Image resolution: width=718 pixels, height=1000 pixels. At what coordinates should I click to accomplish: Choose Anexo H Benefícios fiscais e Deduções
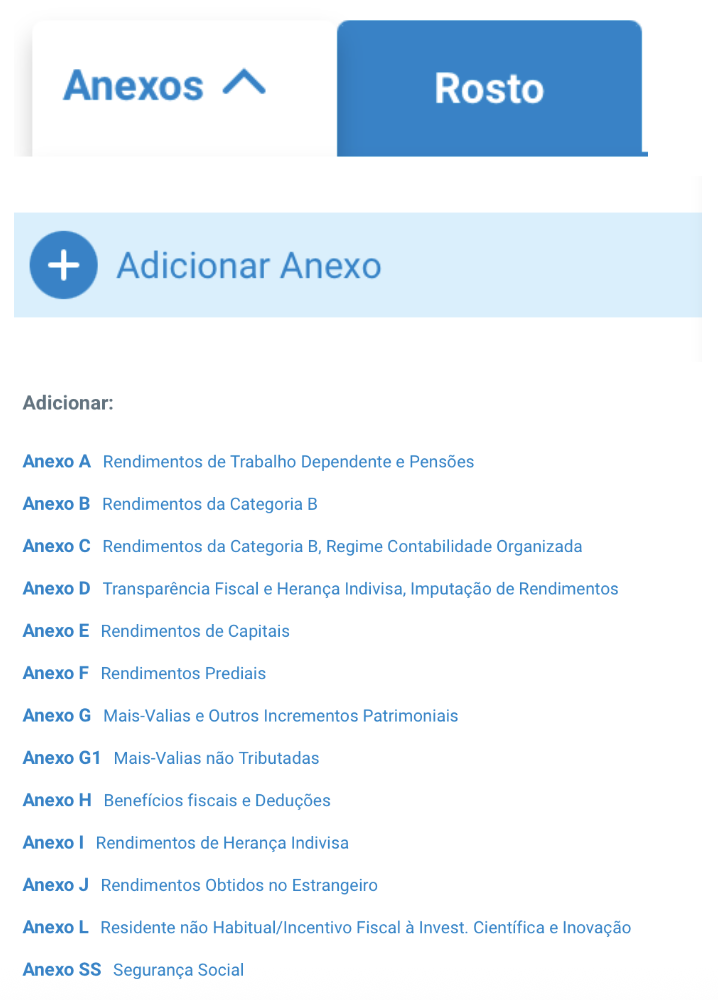(x=177, y=800)
